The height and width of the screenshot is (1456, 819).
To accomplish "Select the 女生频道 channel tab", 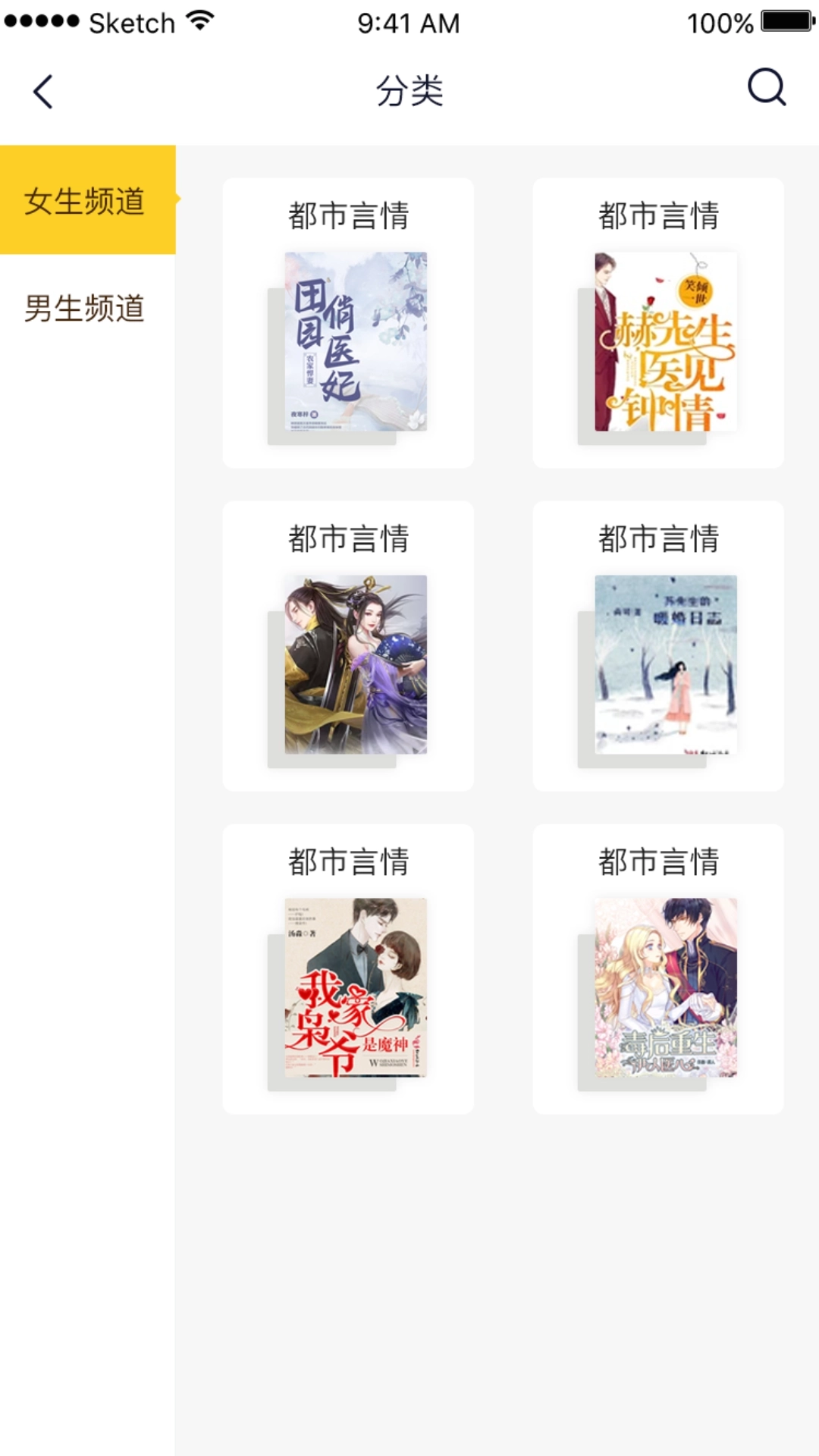I will pyautogui.click(x=86, y=200).
